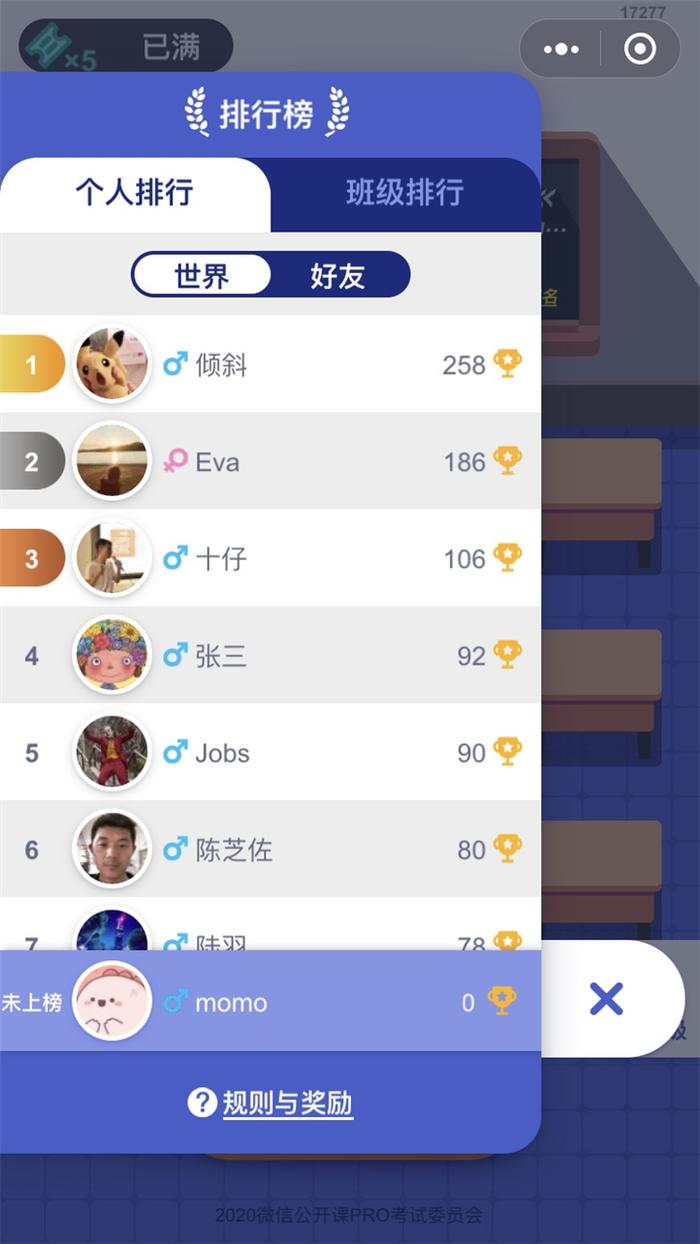The height and width of the screenshot is (1244, 700).
Task: View my own momo ranking row
Action: click(270, 1001)
